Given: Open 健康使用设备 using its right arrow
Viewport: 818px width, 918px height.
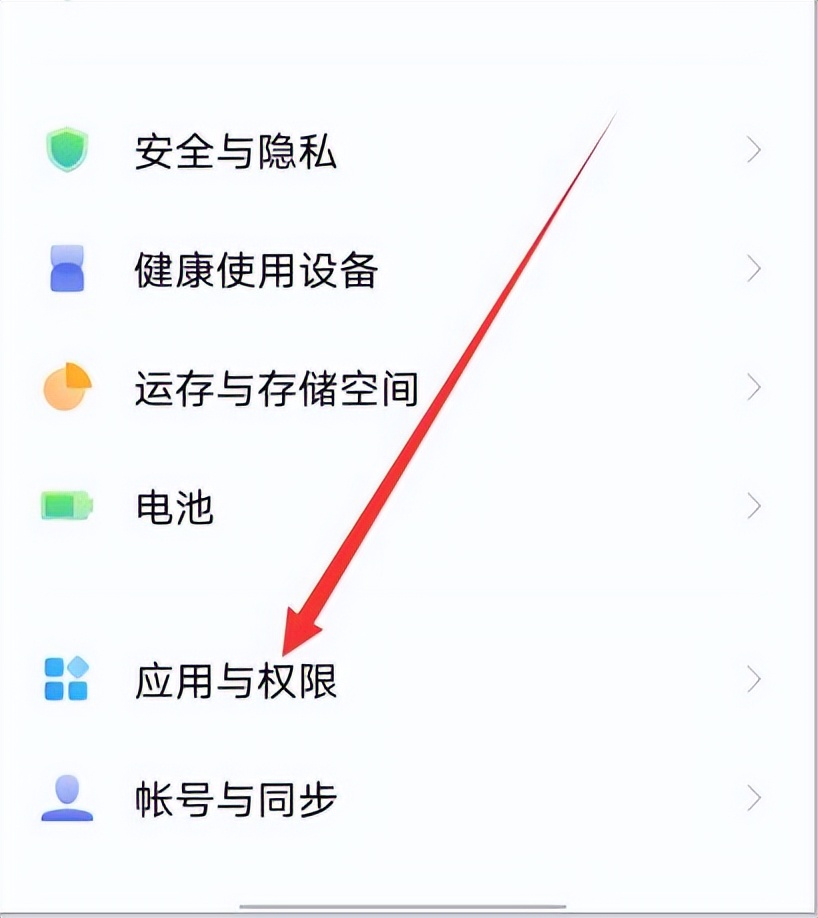Looking at the screenshot, I should point(755,268).
